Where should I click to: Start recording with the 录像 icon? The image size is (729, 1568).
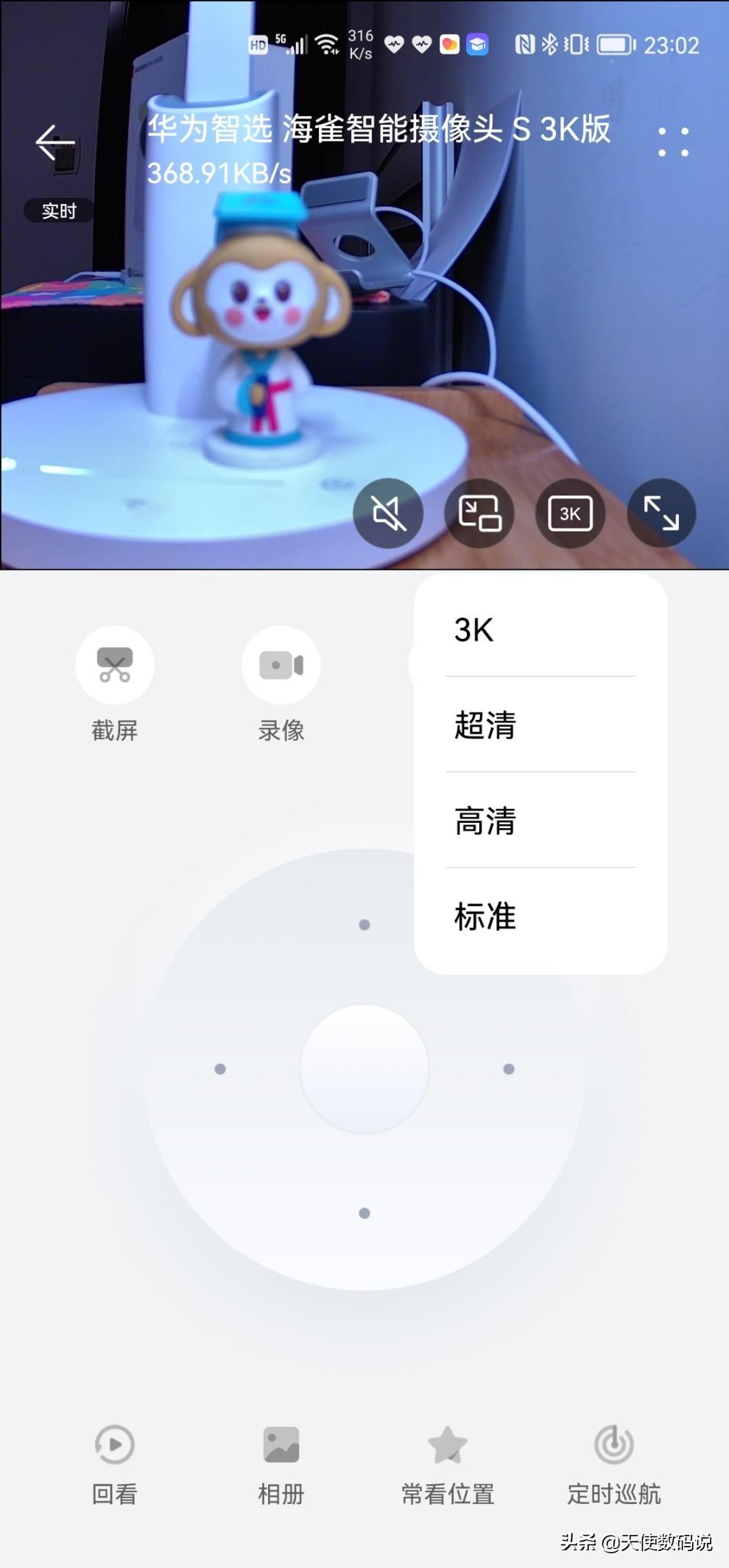coord(281,664)
